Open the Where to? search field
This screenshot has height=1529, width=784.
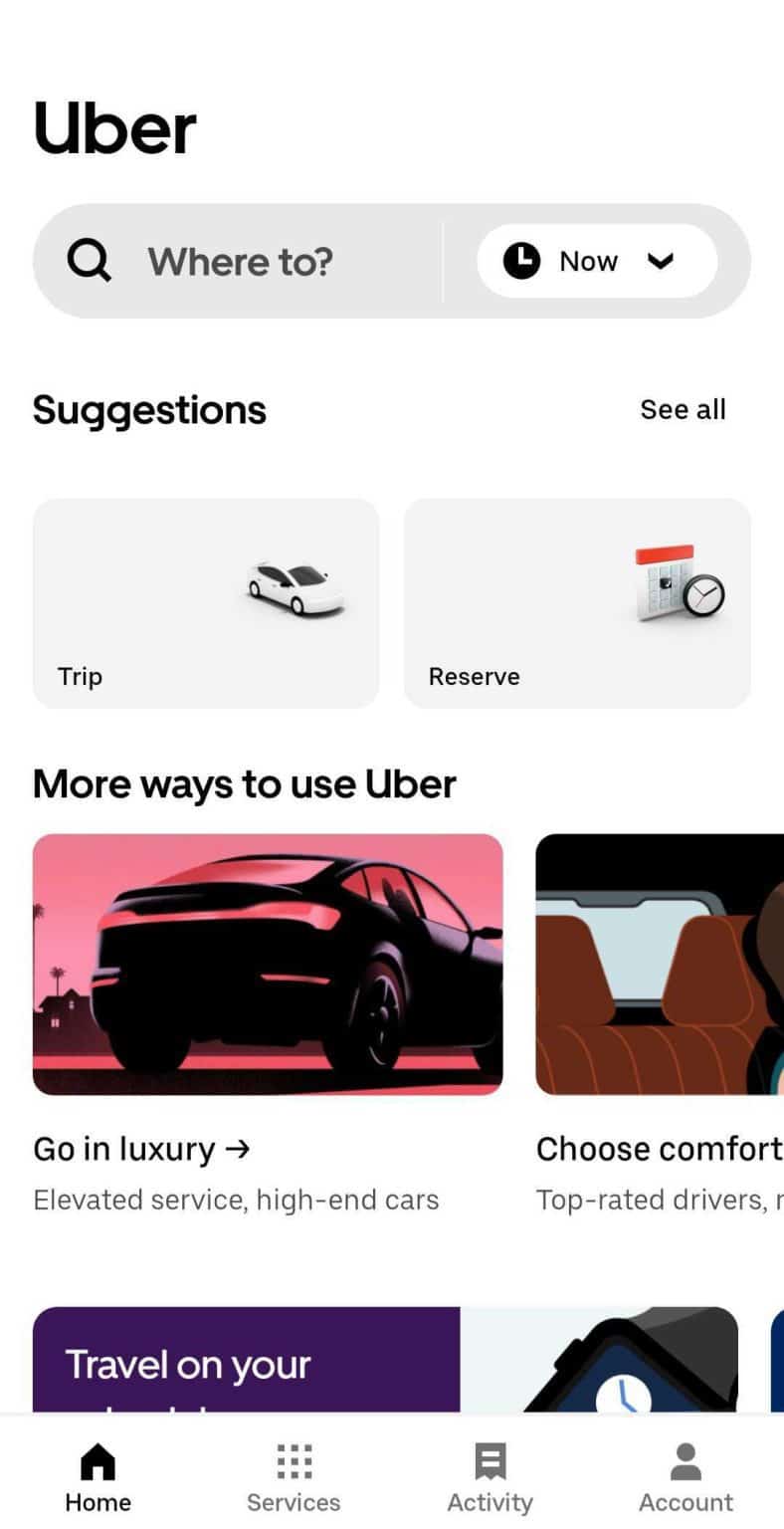[x=239, y=262]
